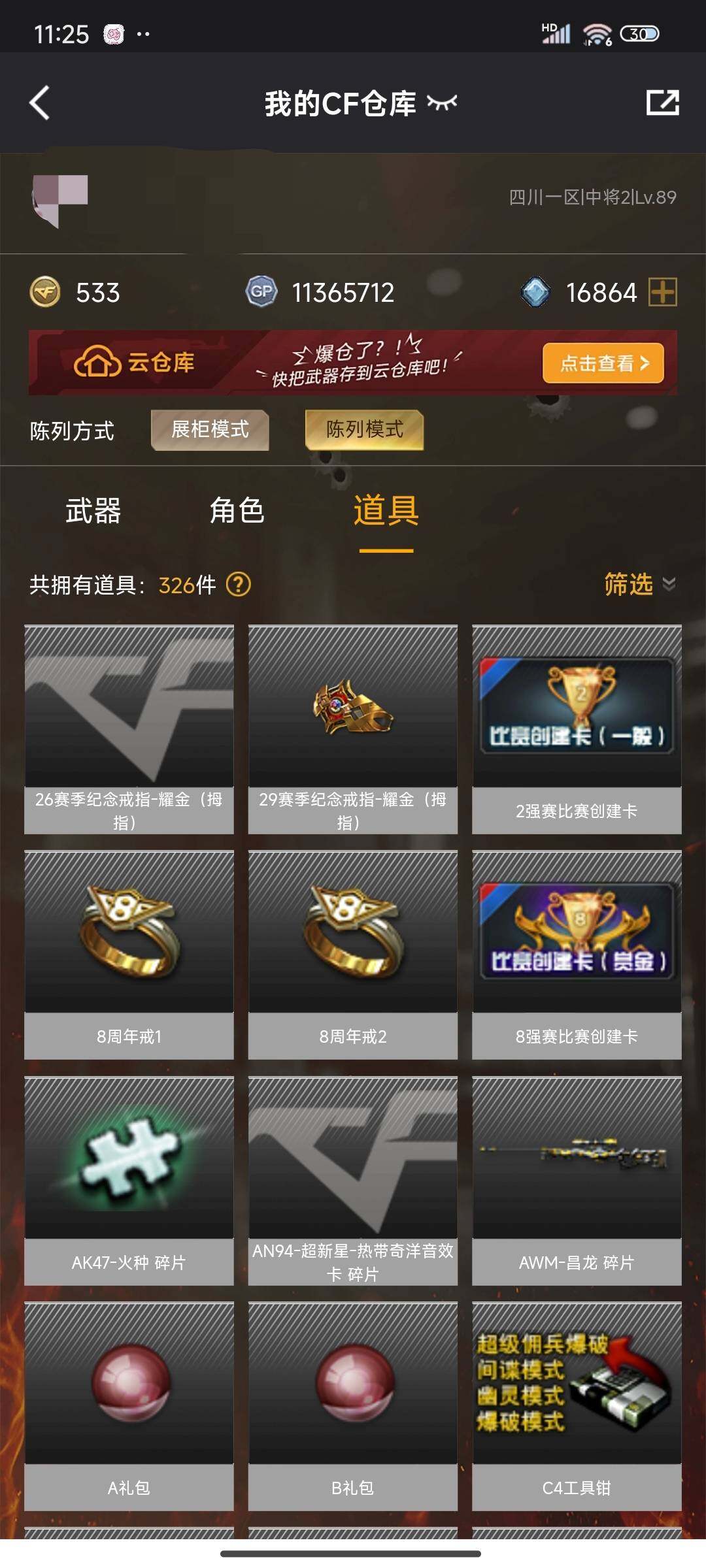Tap the share icon in header
The height and width of the screenshot is (1568, 706).
coord(662,103)
